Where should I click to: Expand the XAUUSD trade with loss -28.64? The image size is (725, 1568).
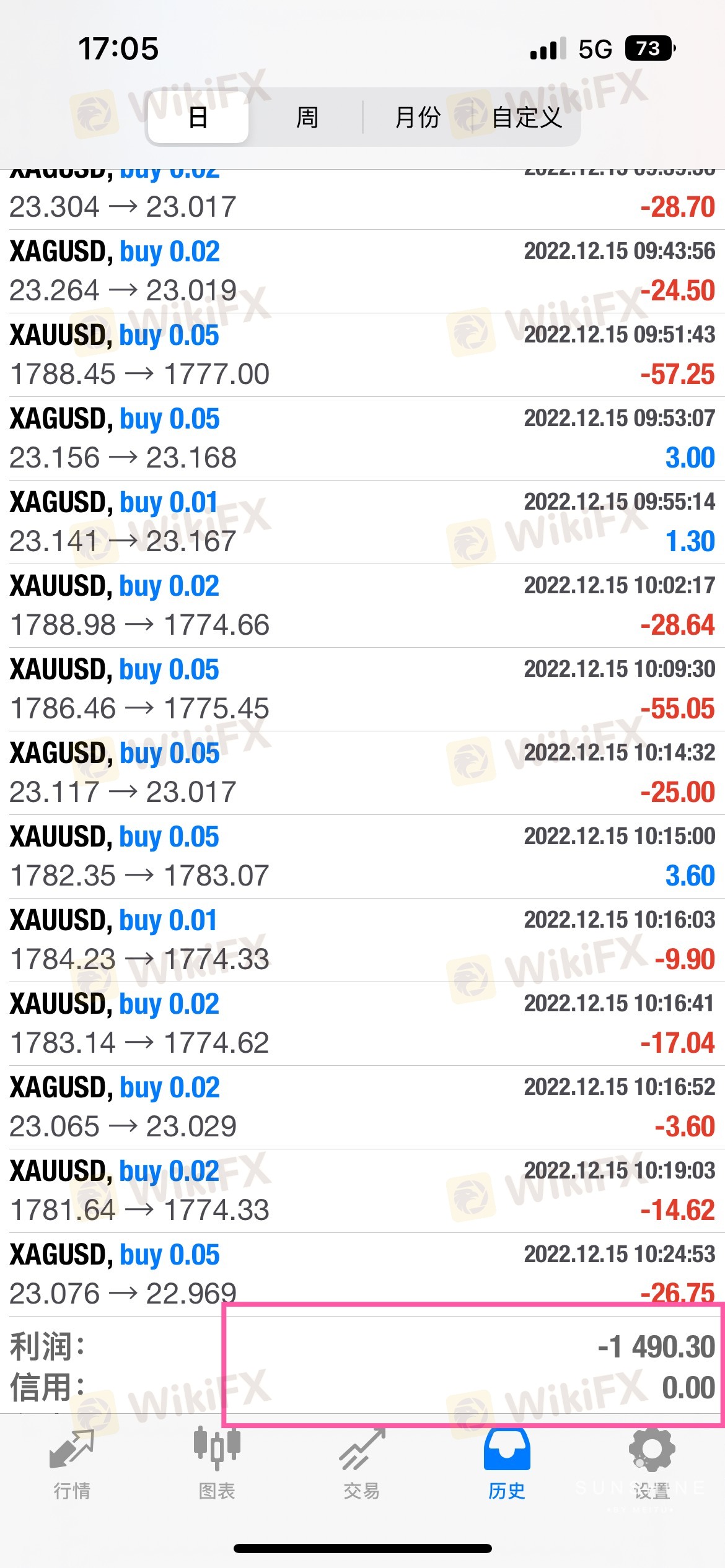[x=362, y=606]
